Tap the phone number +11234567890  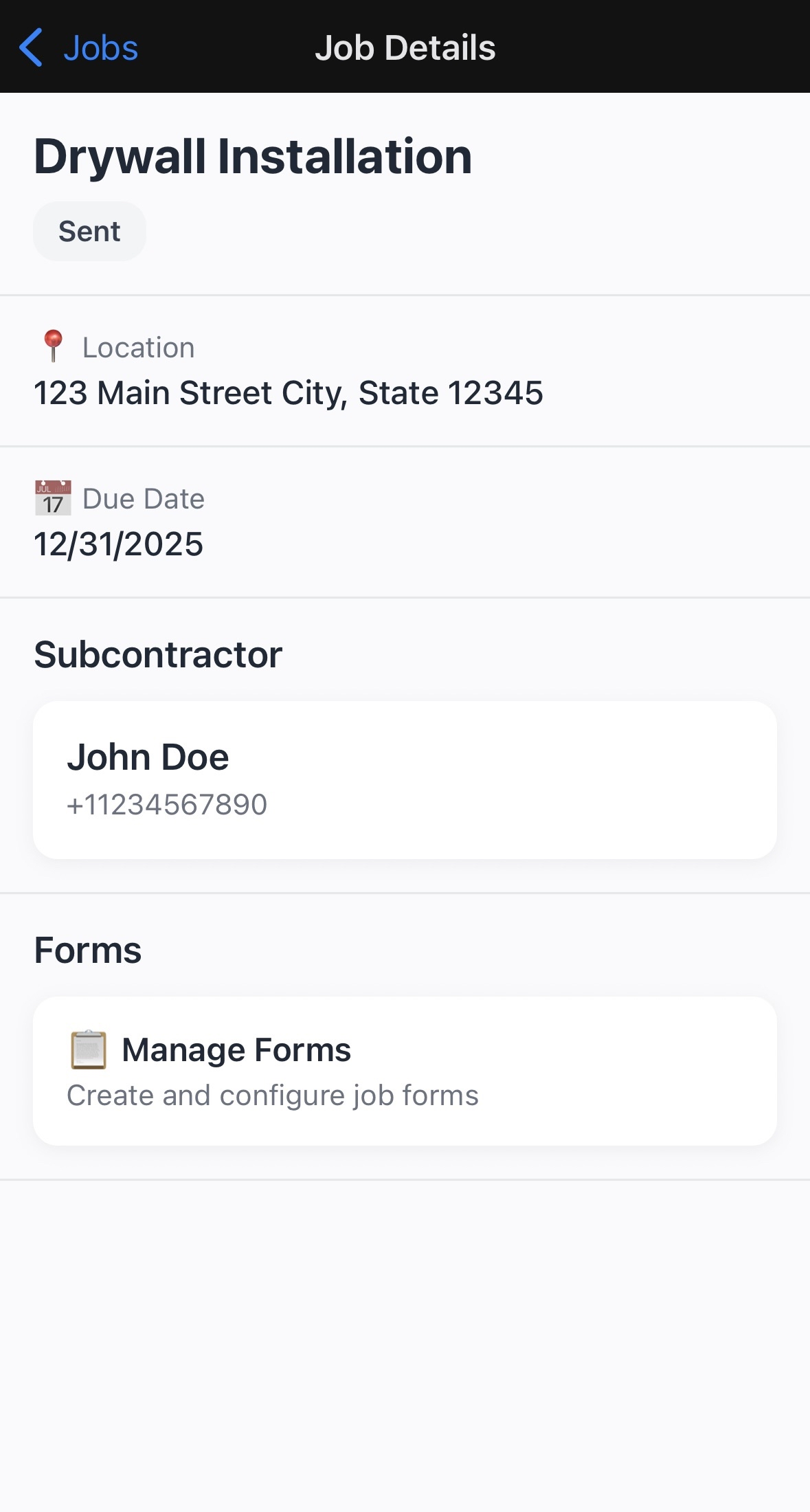coord(167,804)
